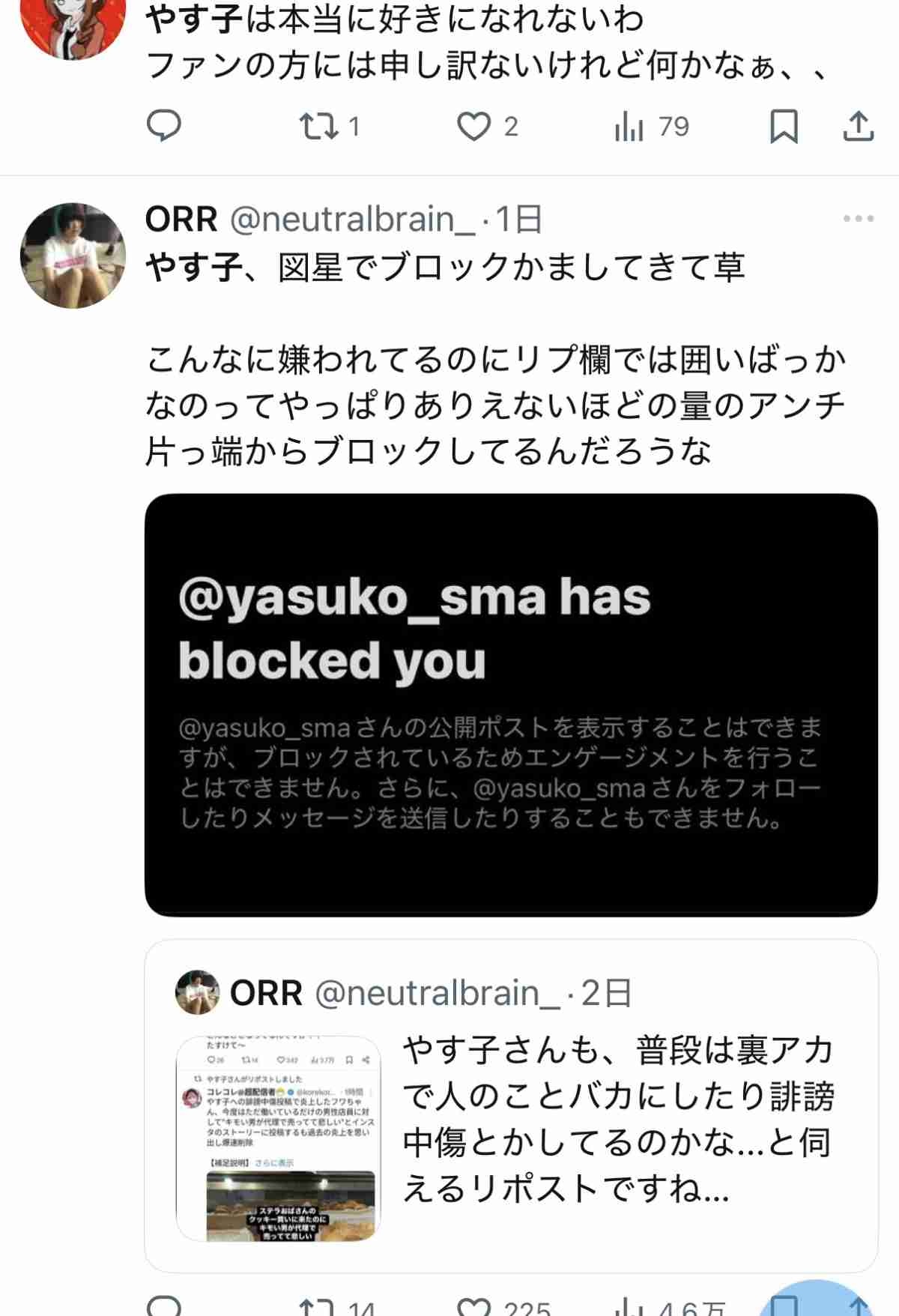Open the 'has blocked you' screenshot image
Screen dimensions: 899x1316
click(511, 704)
